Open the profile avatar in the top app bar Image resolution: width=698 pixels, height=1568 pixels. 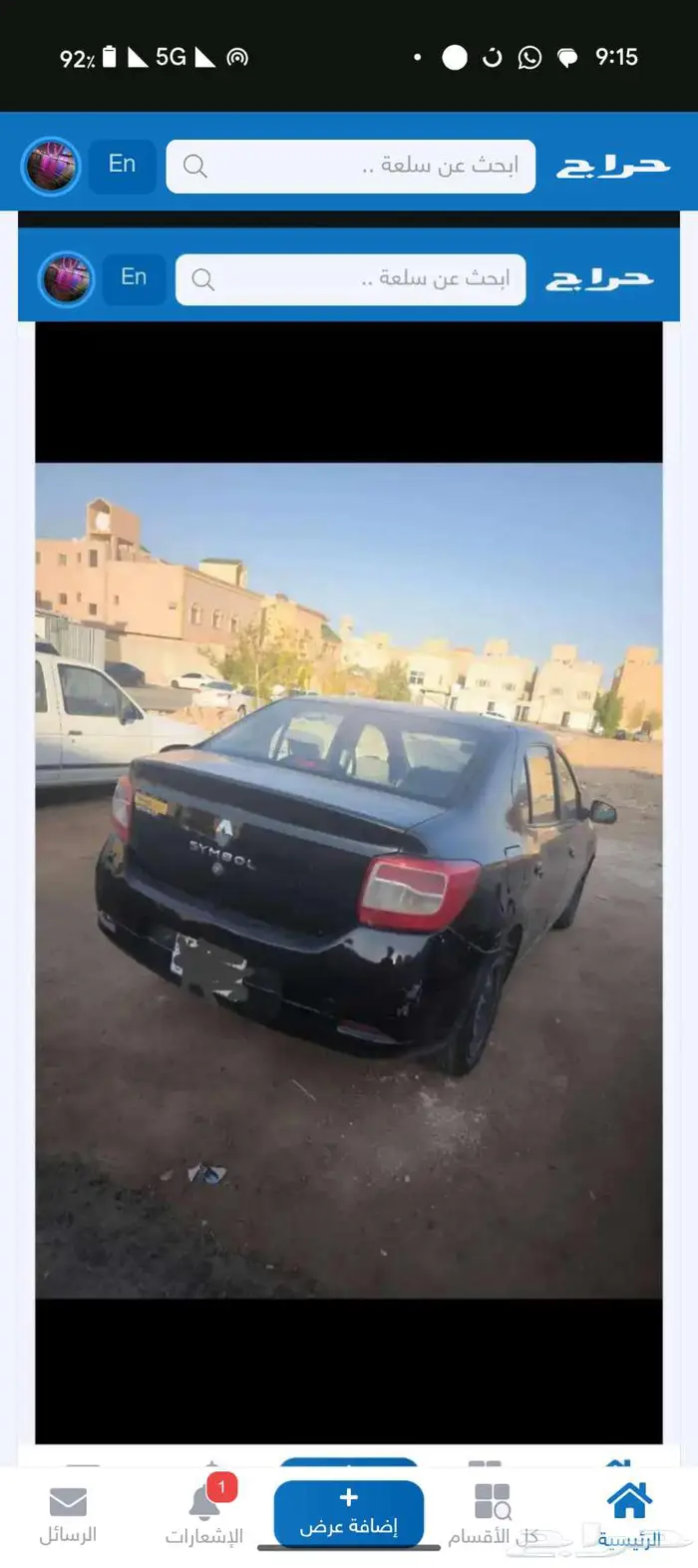[x=51, y=166]
